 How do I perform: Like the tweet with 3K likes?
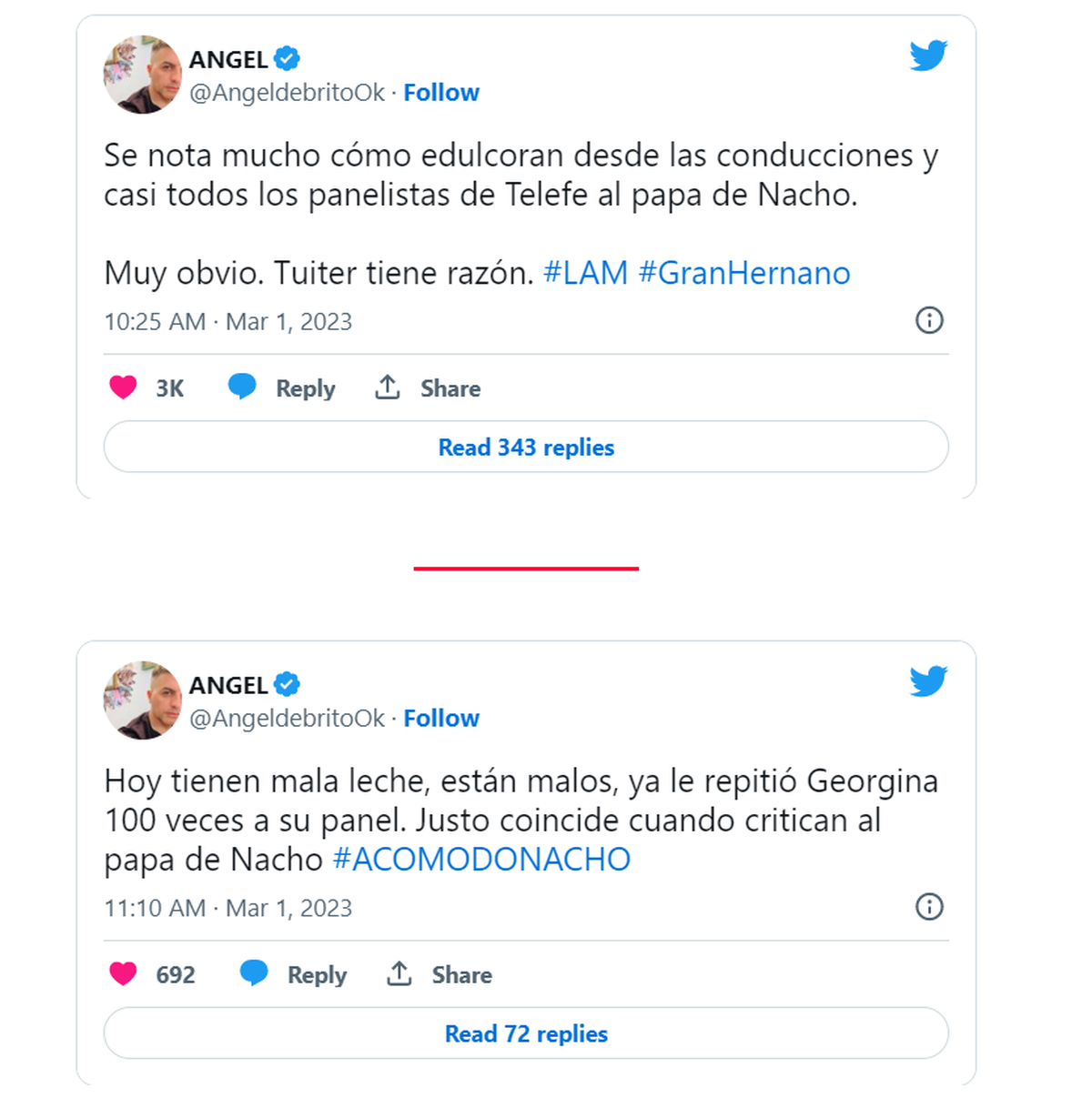point(124,388)
